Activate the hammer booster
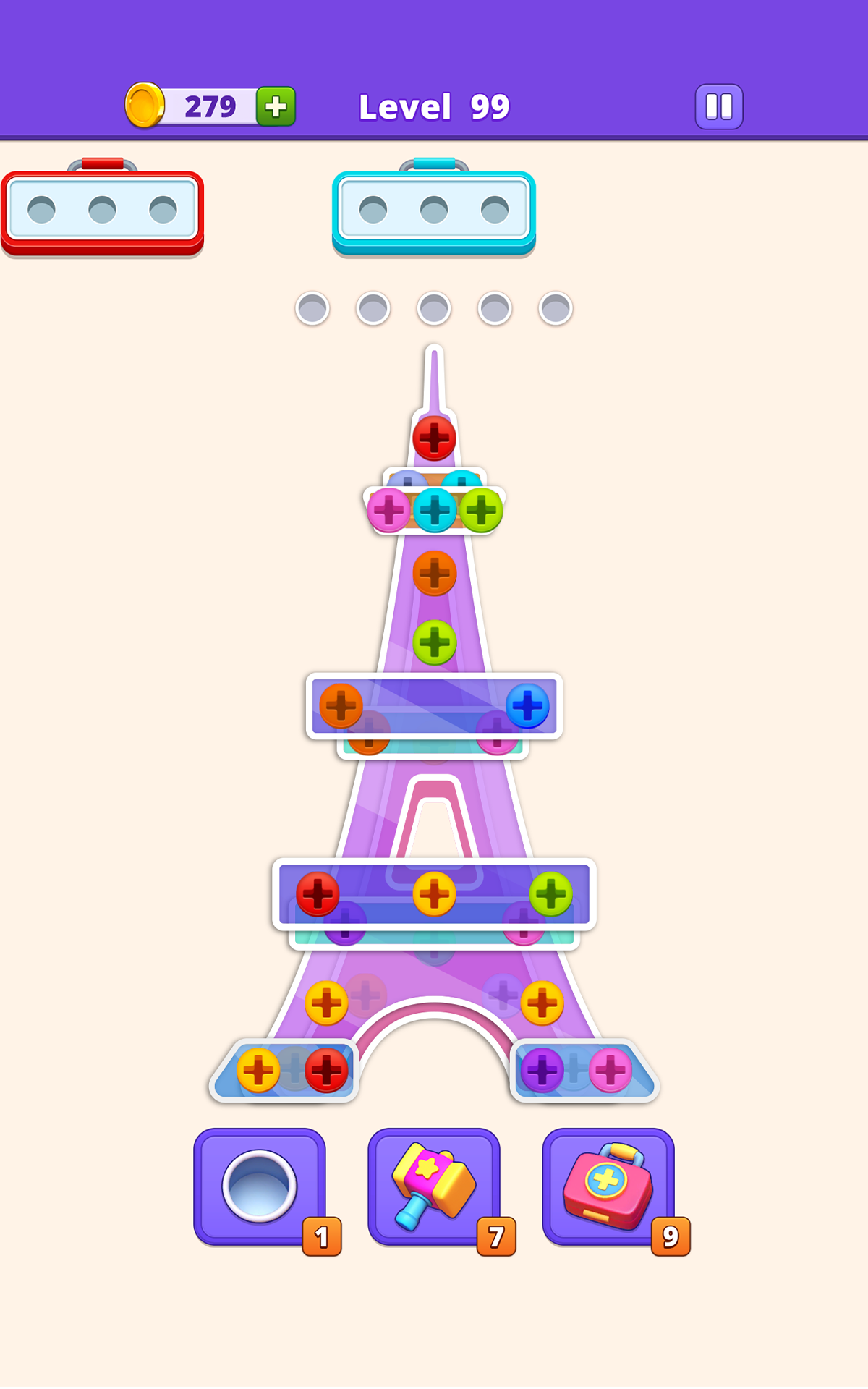Image resolution: width=868 pixels, height=1389 pixels. click(434, 1186)
